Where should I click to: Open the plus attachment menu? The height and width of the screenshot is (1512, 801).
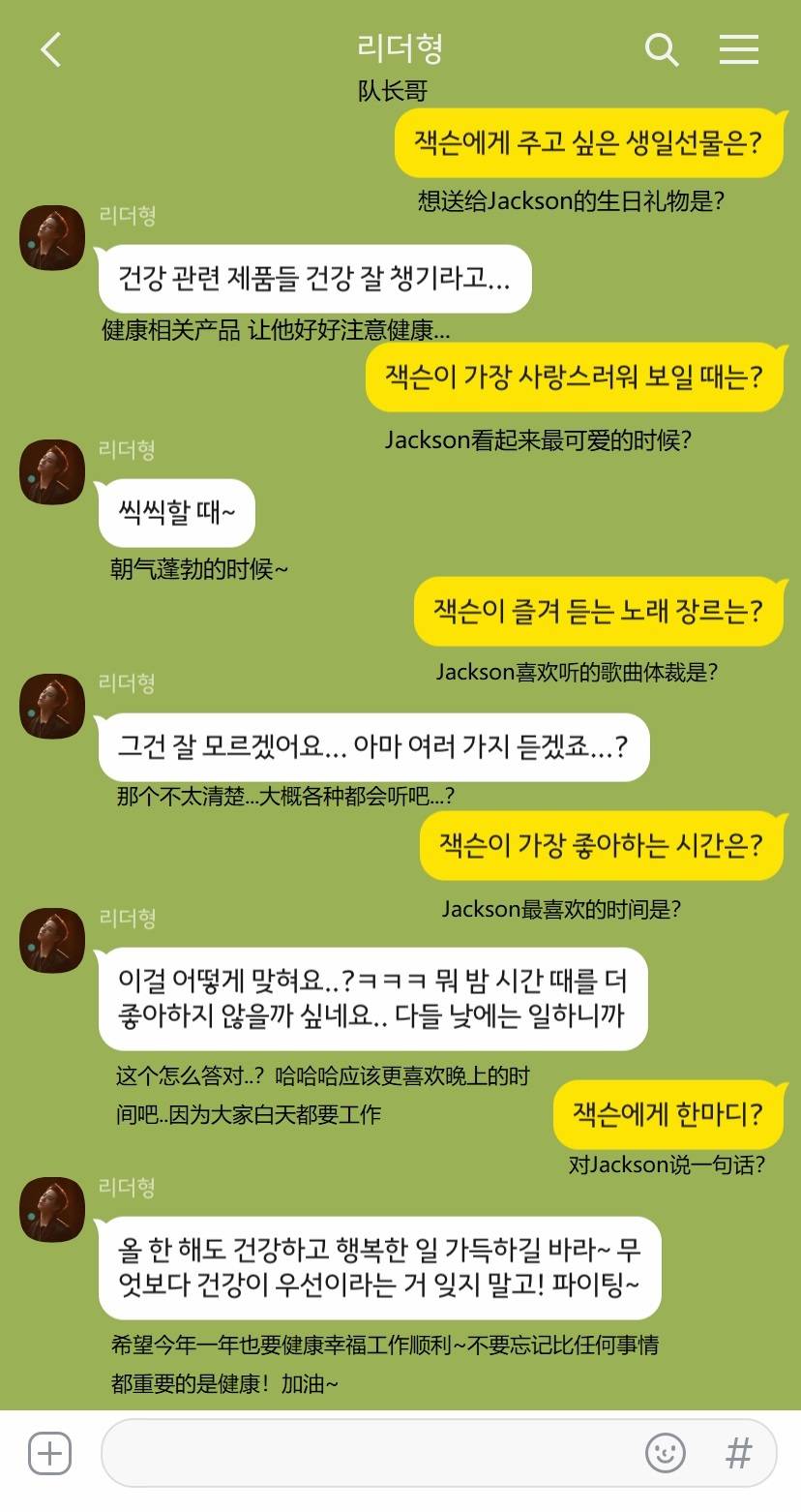point(49,1453)
